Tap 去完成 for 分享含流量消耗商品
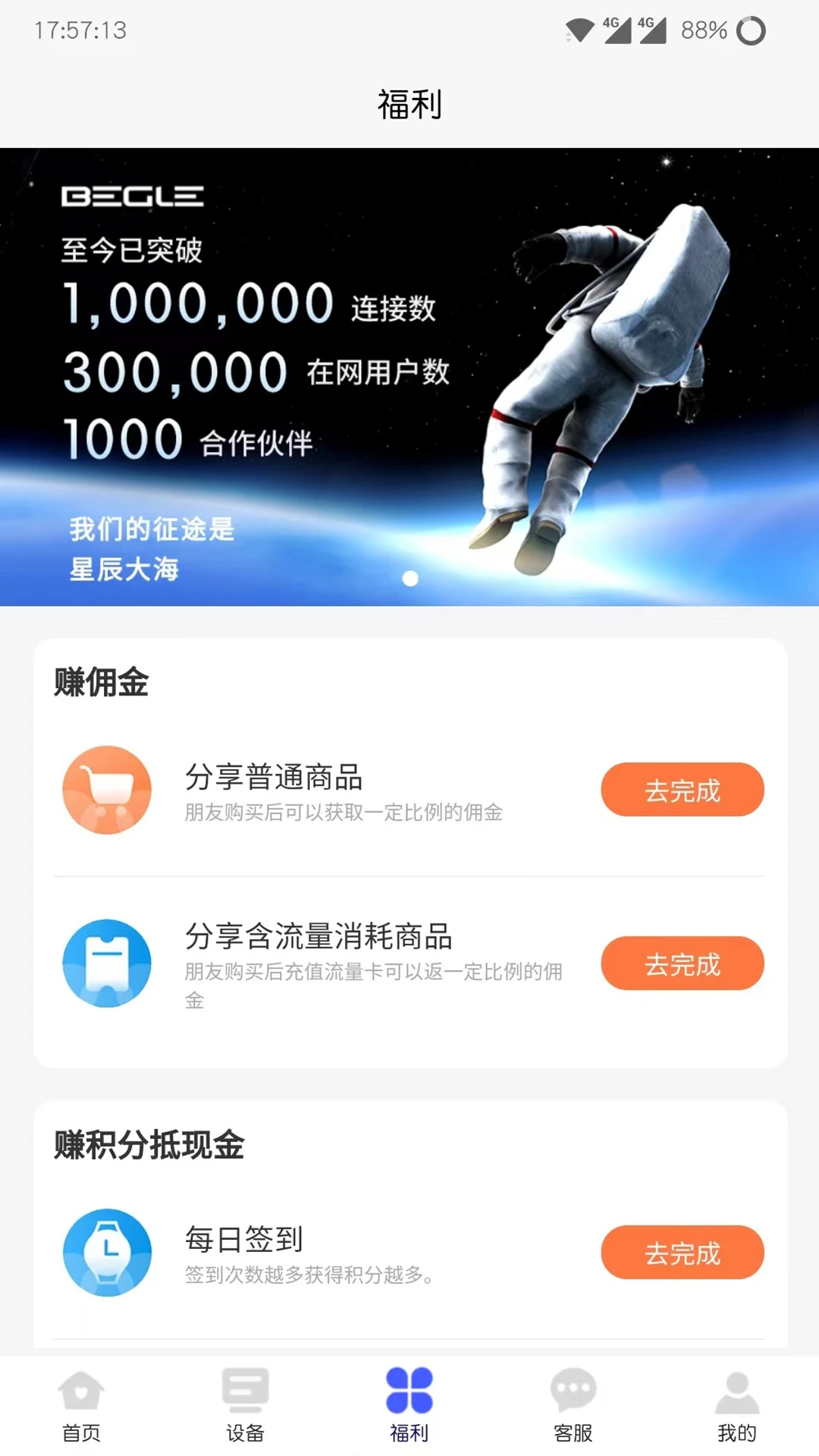 pos(682,964)
